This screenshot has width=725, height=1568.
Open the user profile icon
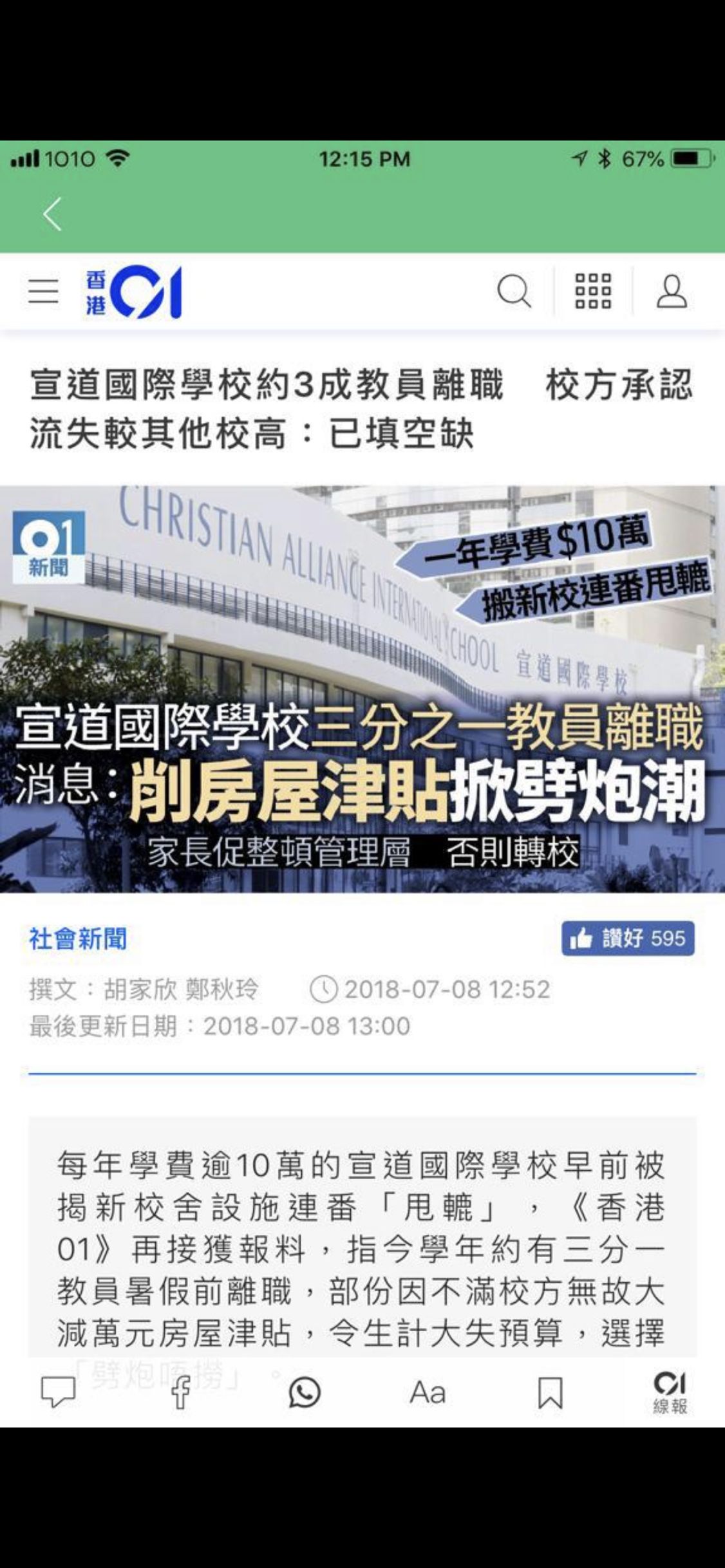pyautogui.click(x=672, y=292)
